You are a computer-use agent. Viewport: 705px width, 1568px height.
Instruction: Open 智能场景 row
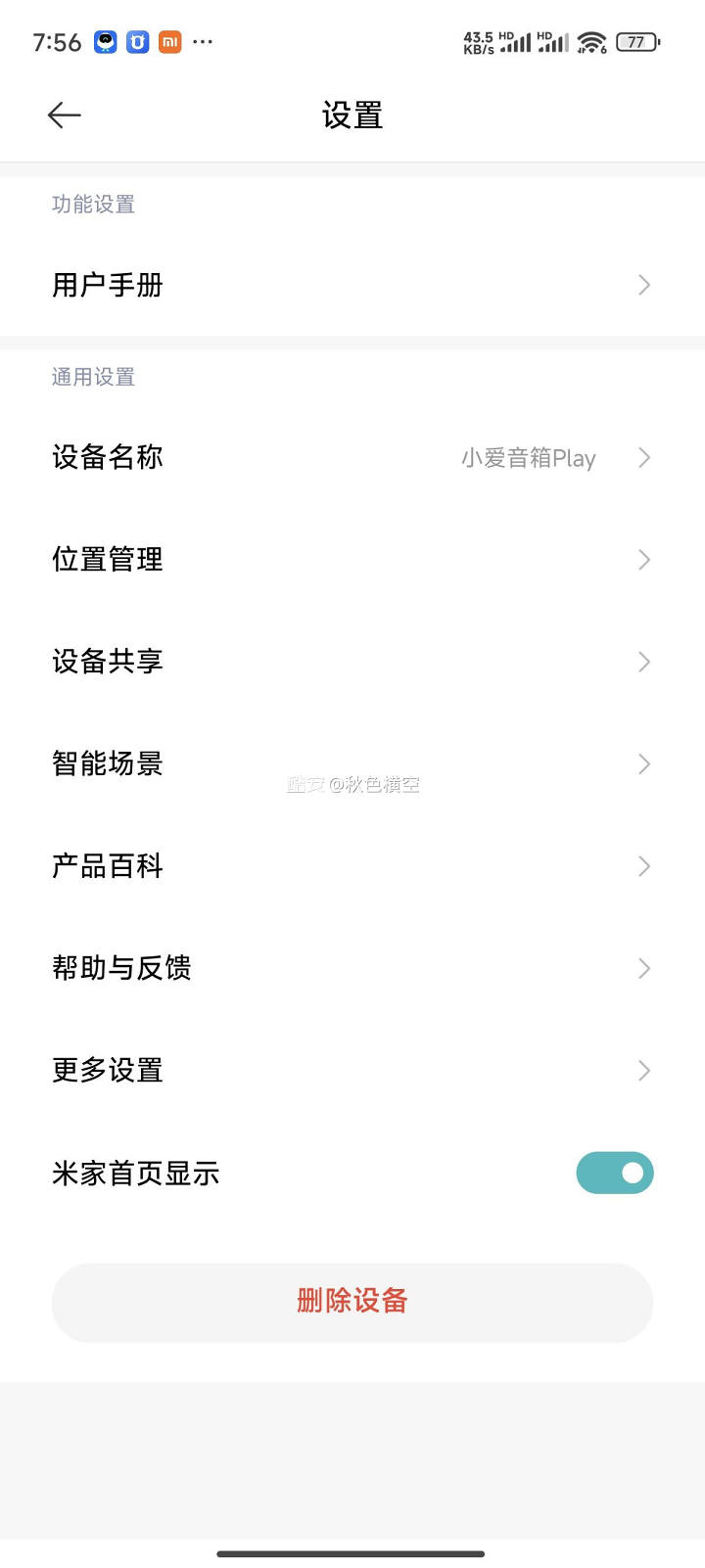pos(352,763)
